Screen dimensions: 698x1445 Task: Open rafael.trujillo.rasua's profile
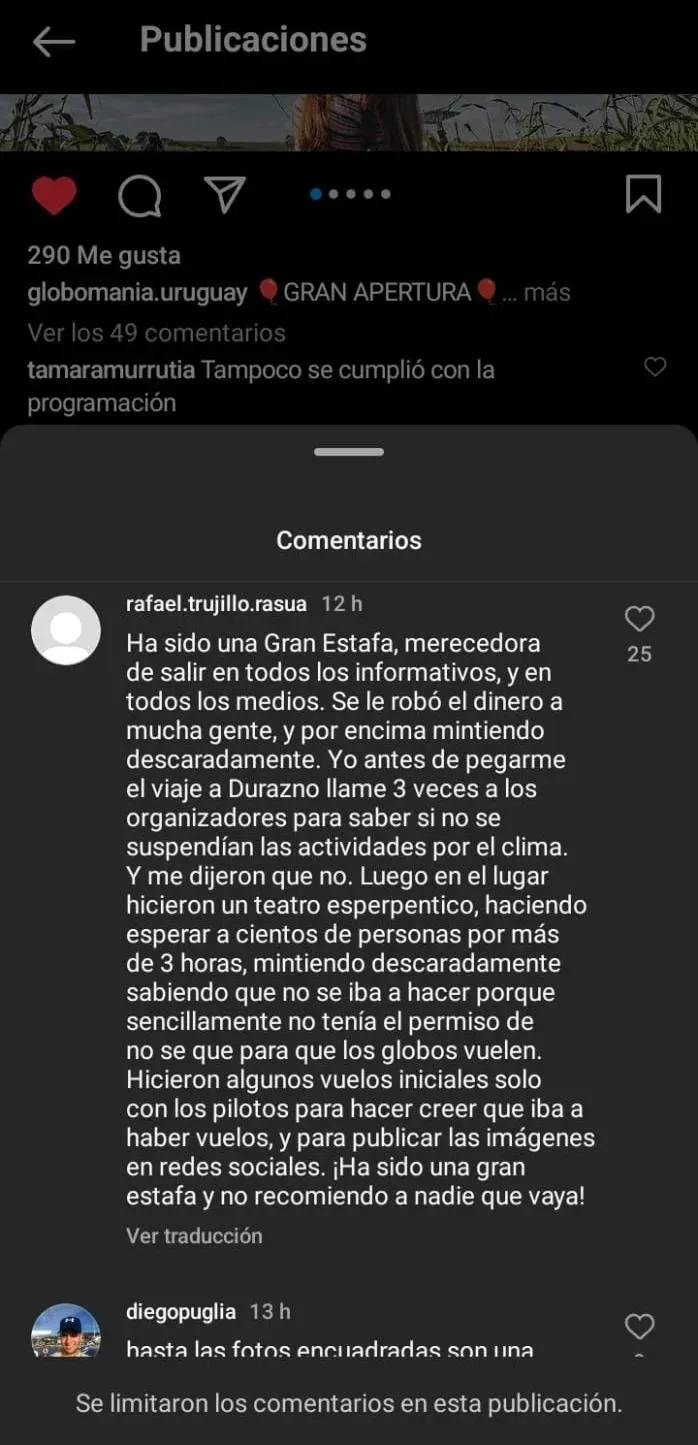click(216, 604)
